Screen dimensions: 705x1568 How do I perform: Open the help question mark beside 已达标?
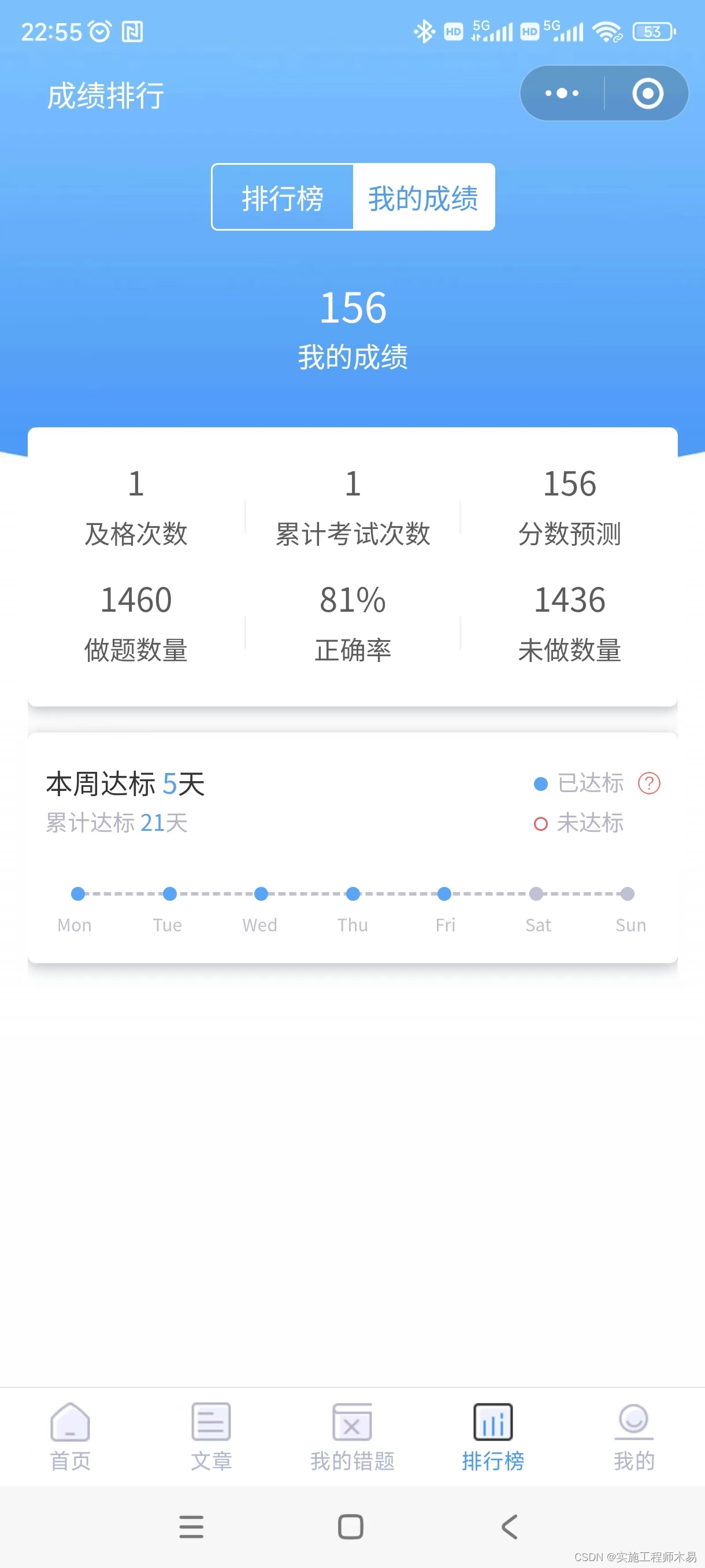[x=648, y=783]
